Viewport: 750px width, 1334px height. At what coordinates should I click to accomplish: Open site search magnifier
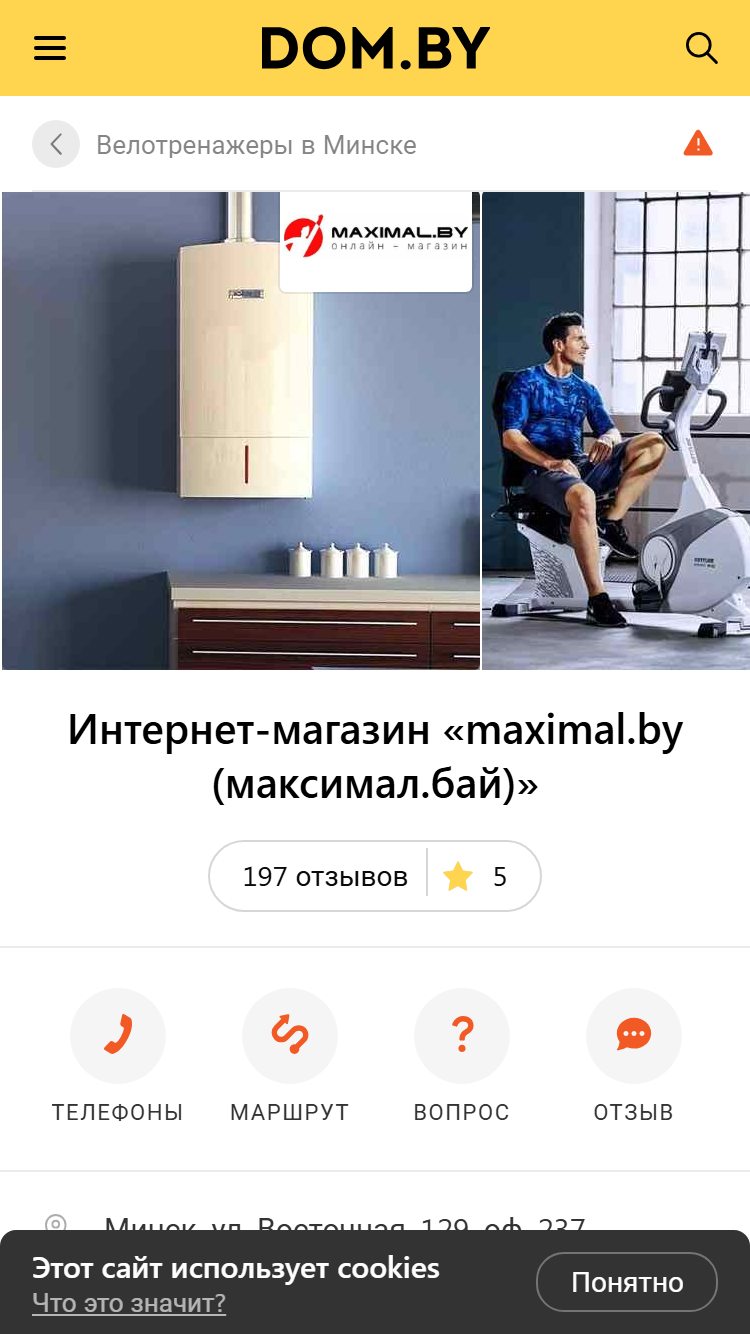701,48
